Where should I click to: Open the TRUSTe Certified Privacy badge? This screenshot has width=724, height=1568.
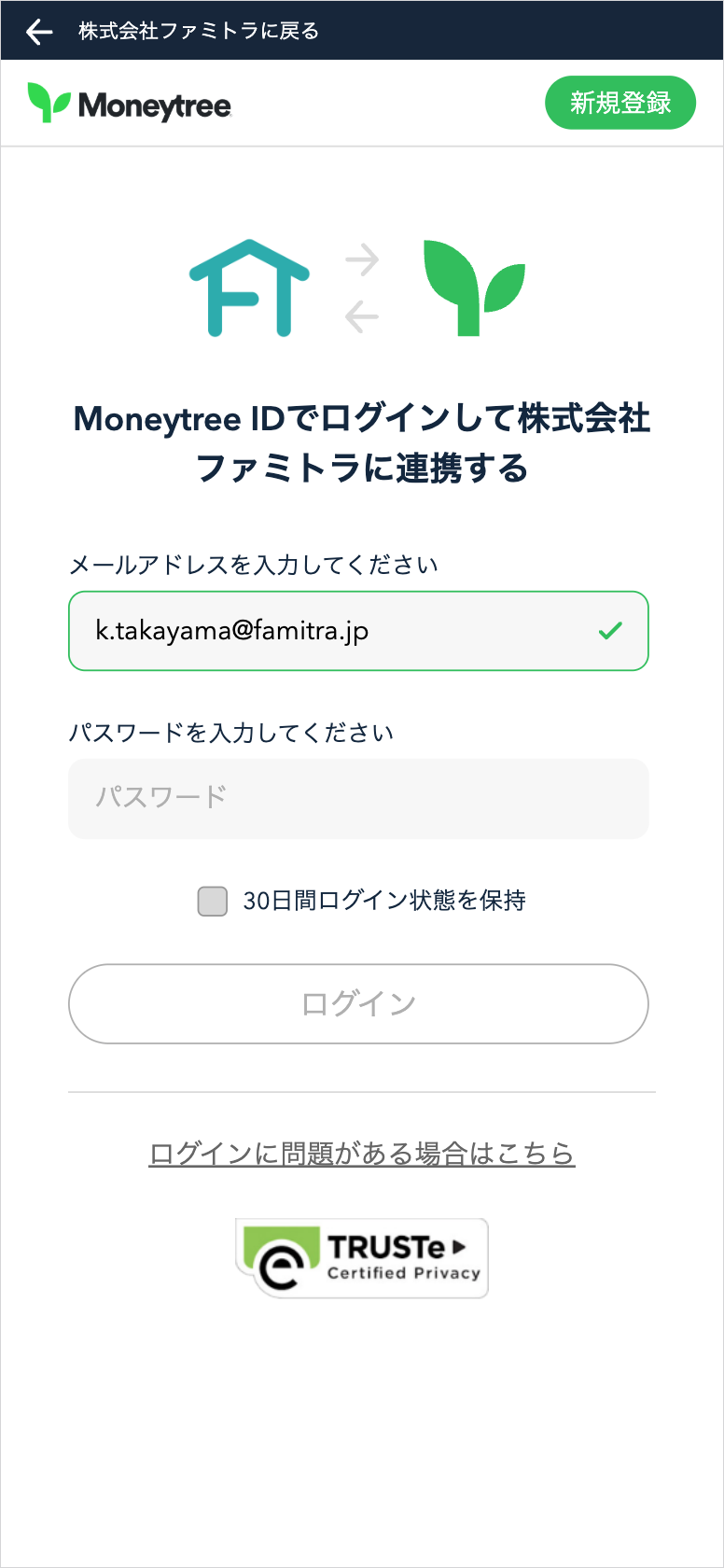[362, 1258]
